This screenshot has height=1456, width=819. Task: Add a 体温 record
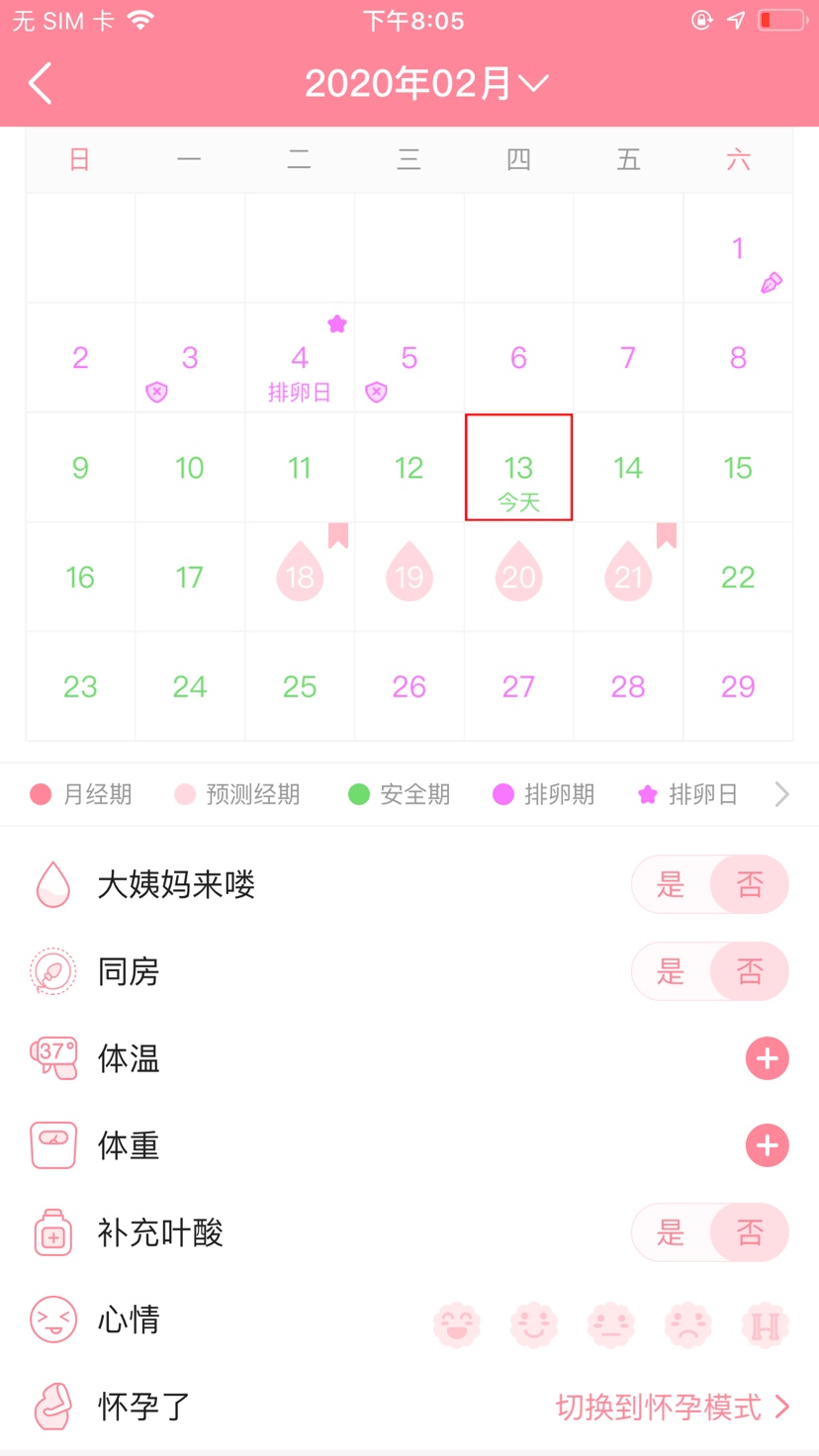767,1058
